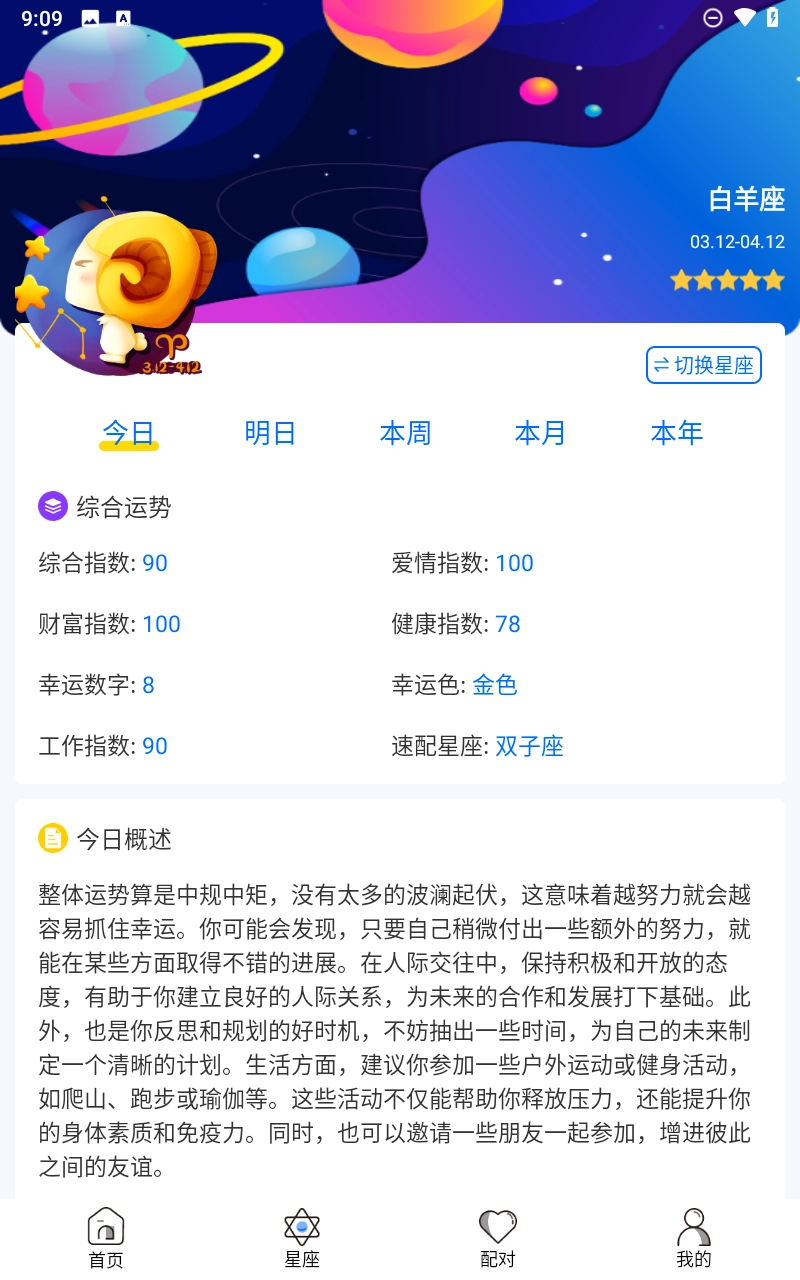Image resolution: width=800 pixels, height=1280 pixels.
Task: Open the 首页 home icon in bottom navigation
Action: click(x=104, y=1224)
